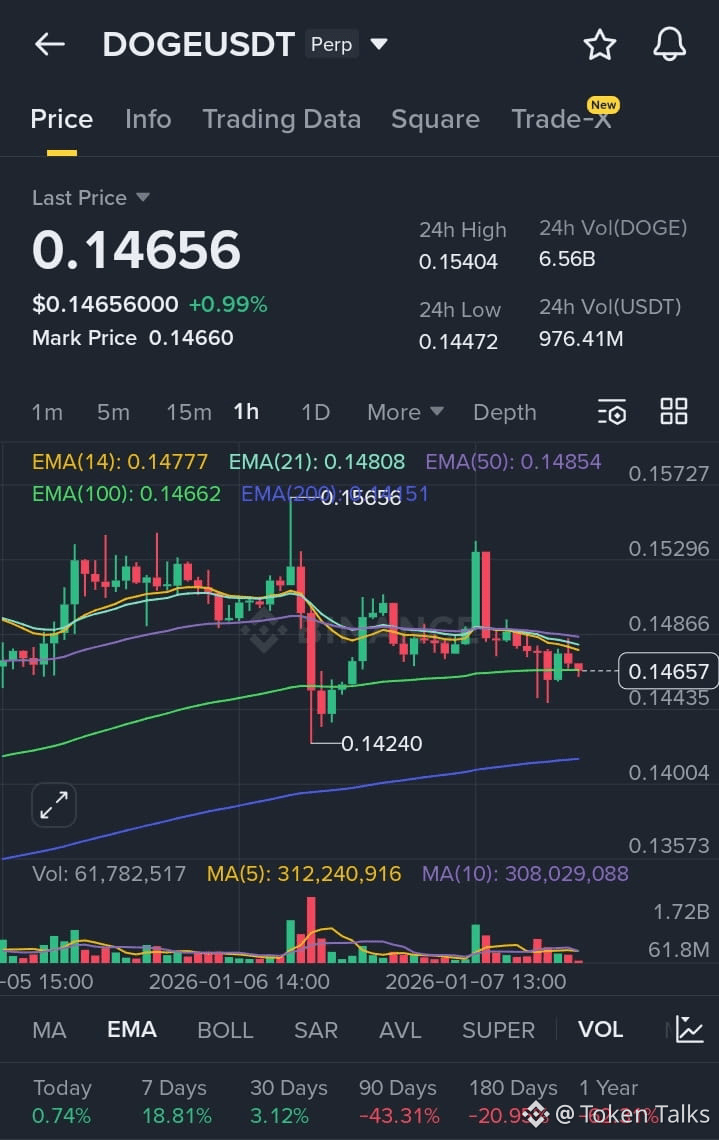719x1140 pixels.
Task: Switch to the Info tab
Action: [148, 119]
